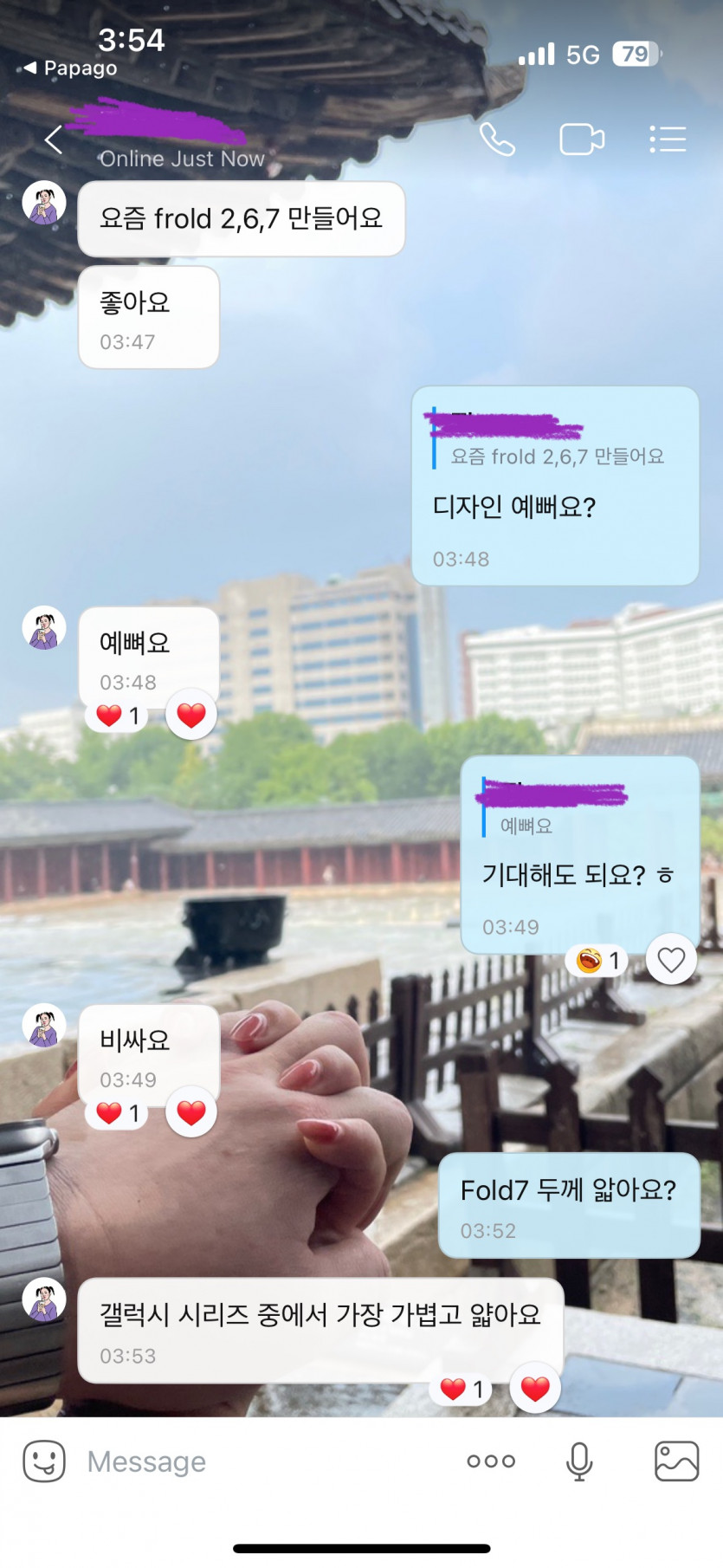The width and height of the screenshot is (723, 1568).
Task: Attach a photo from gallery
Action: 676,1461
